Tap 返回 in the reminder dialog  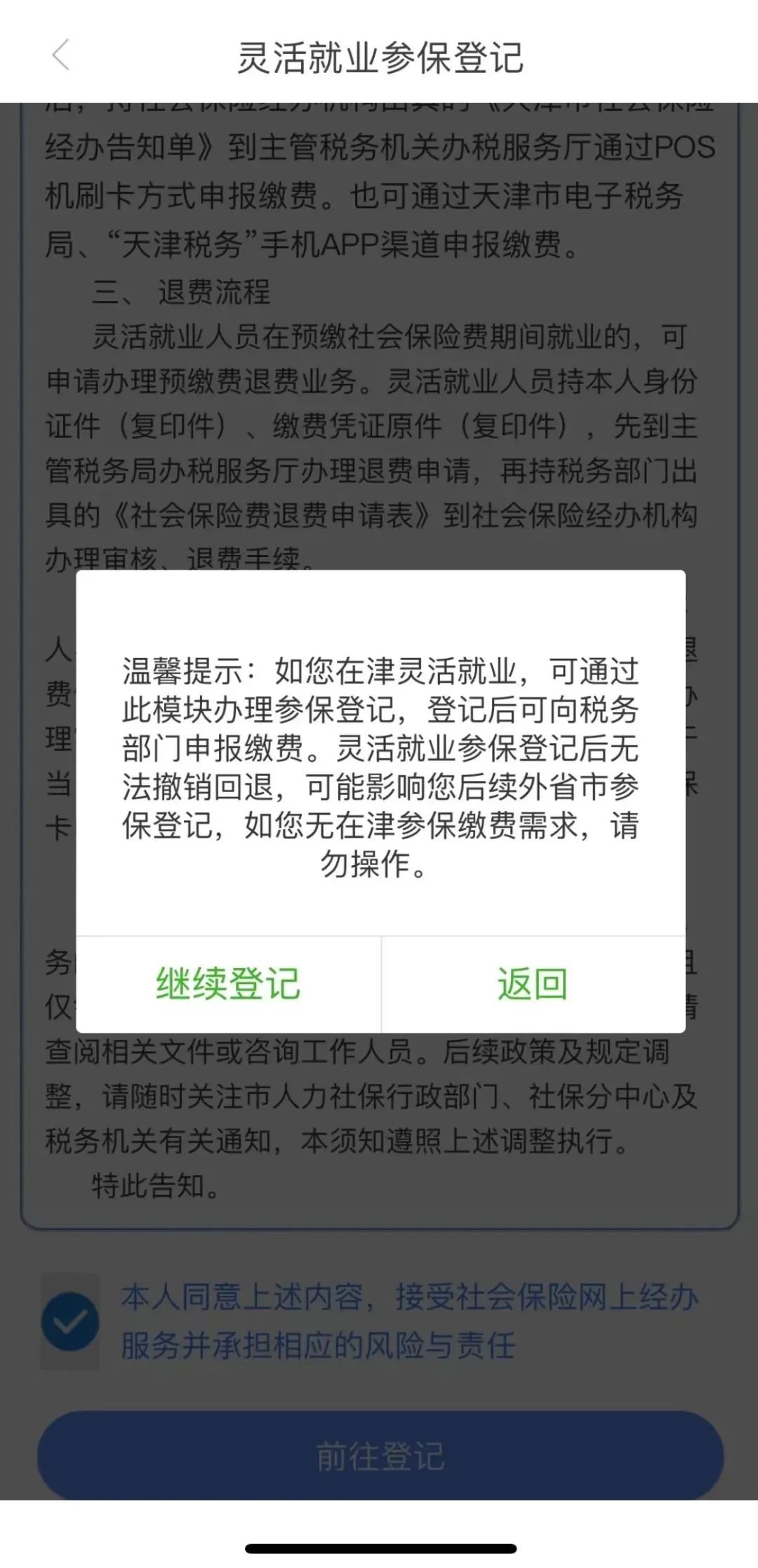[533, 984]
